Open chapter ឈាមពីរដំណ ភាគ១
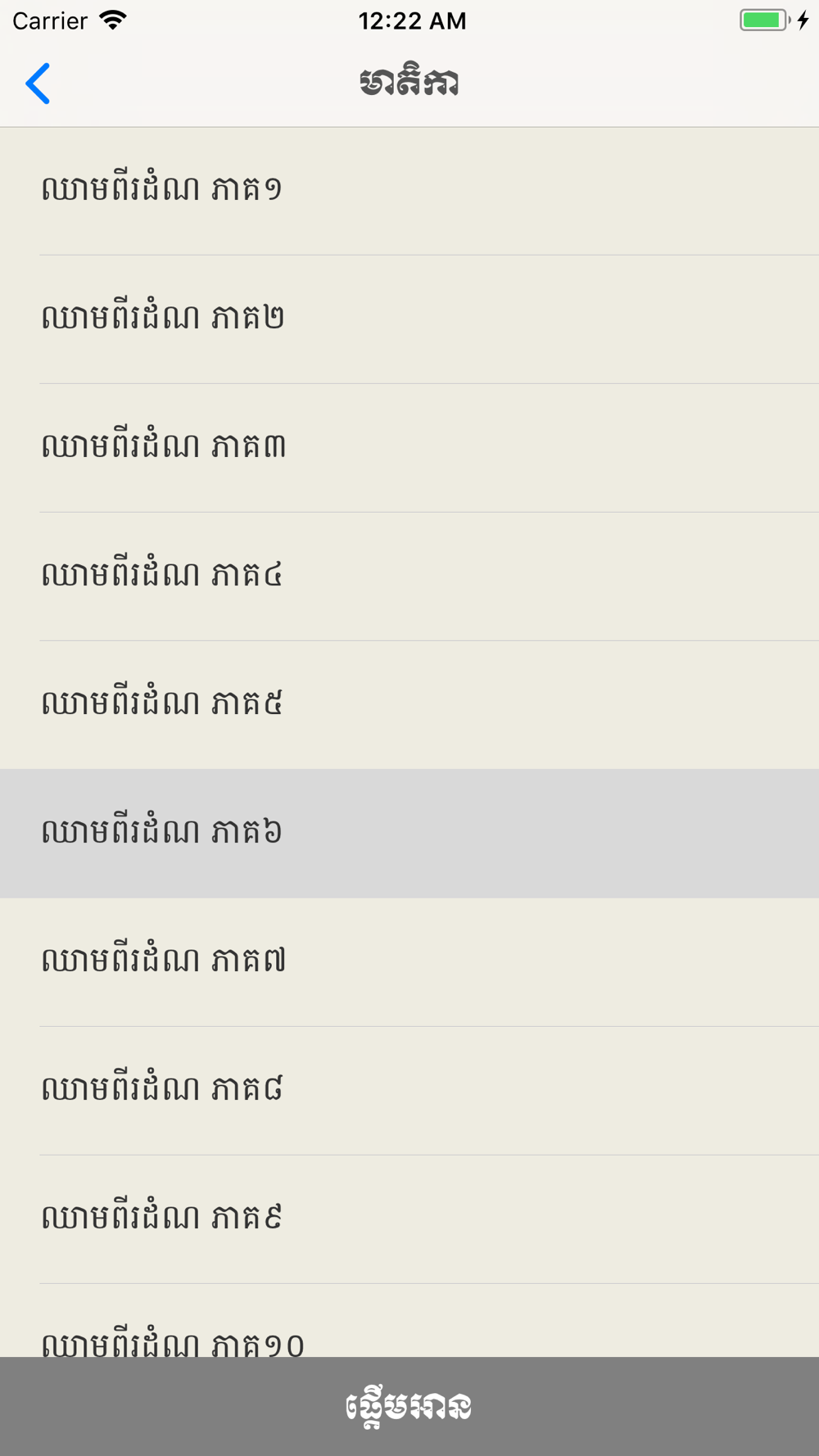Screen dimensions: 819x1456 click(x=409, y=192)
